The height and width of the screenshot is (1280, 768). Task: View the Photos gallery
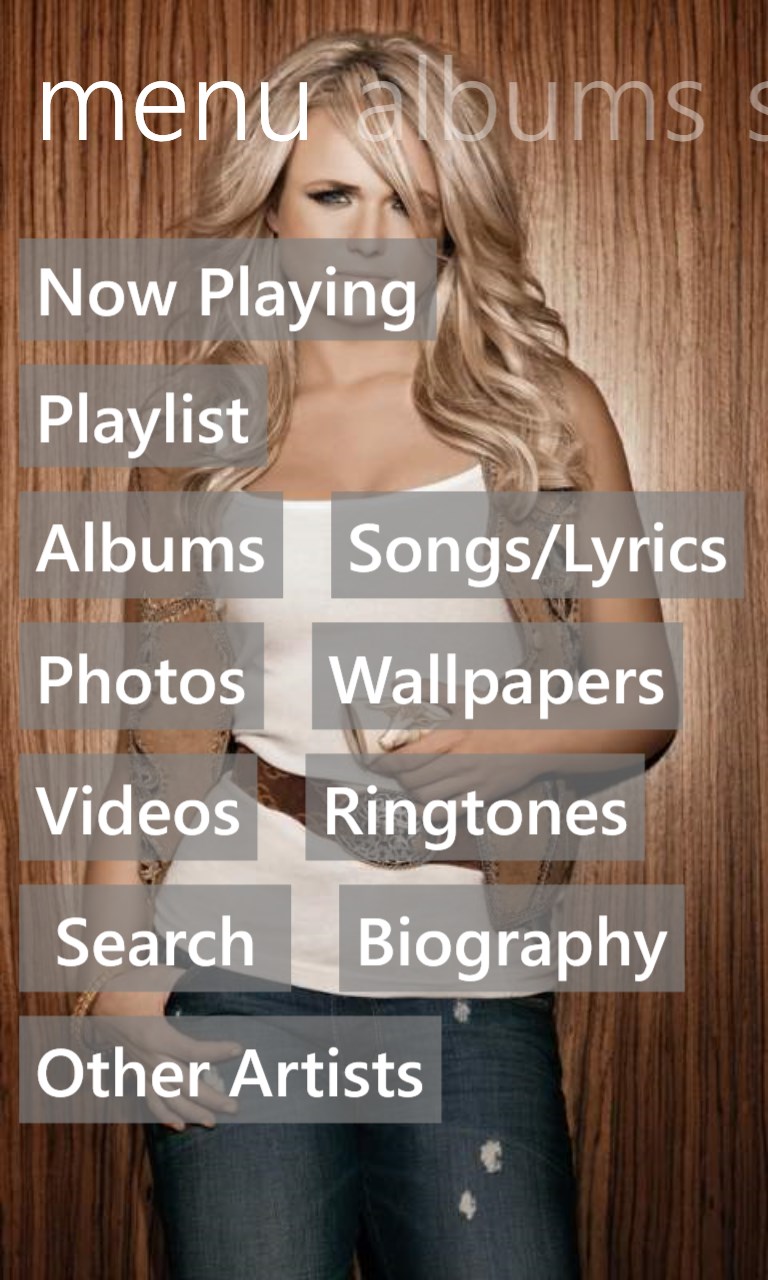(x=141, y=677)
